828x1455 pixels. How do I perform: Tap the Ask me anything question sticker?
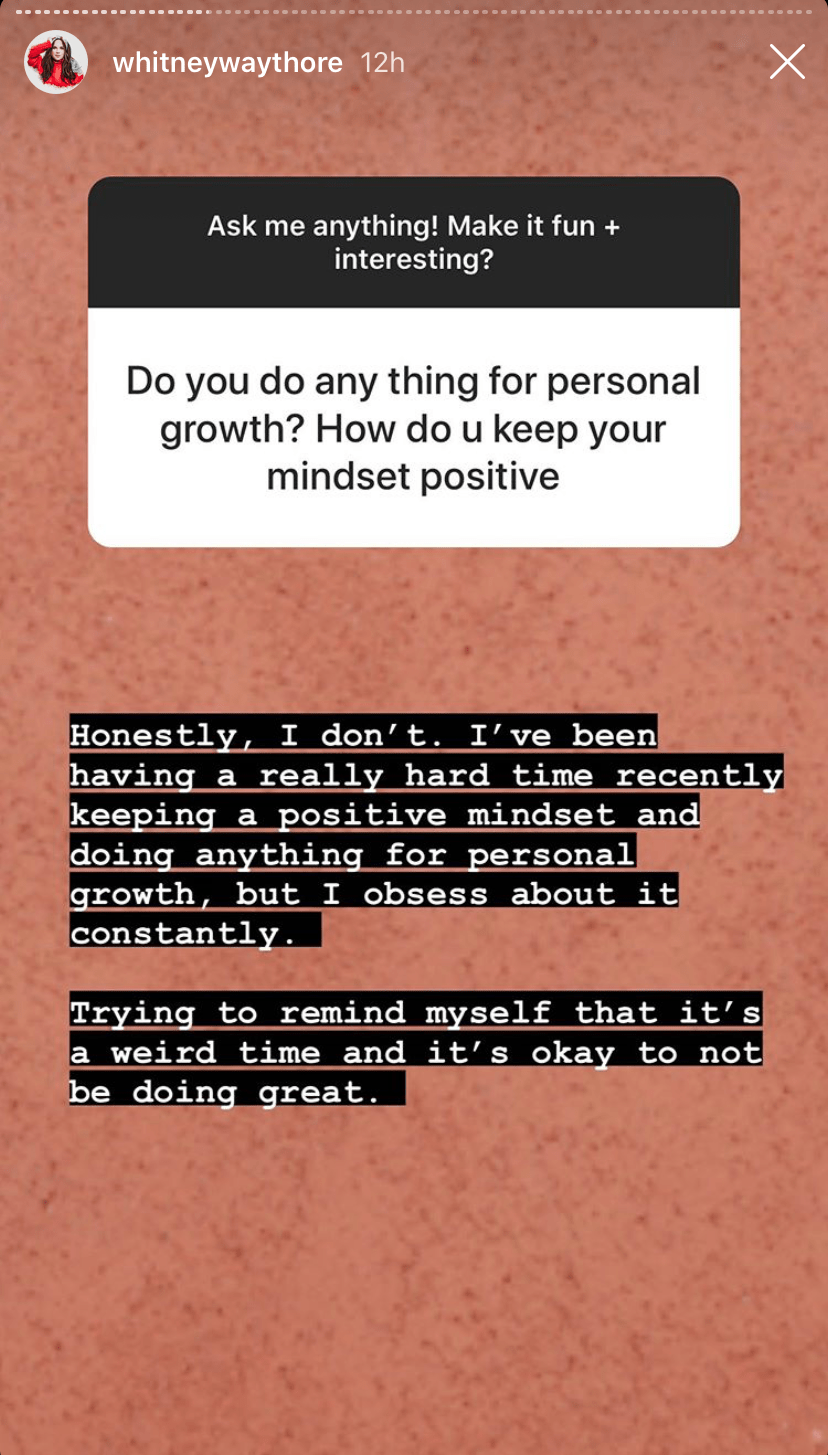click(x=413, y=360)
